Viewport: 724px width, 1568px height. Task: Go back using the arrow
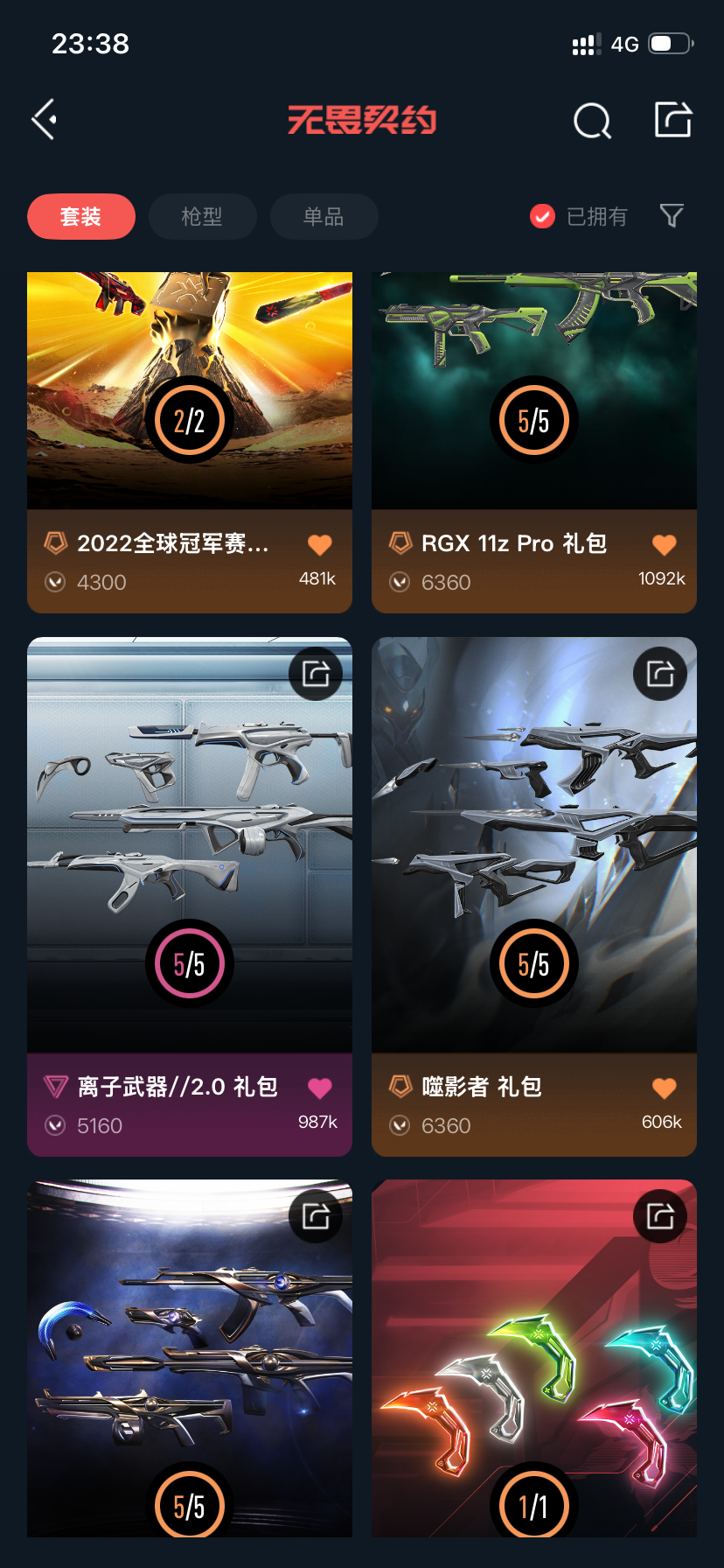click(x=45, y=120)
